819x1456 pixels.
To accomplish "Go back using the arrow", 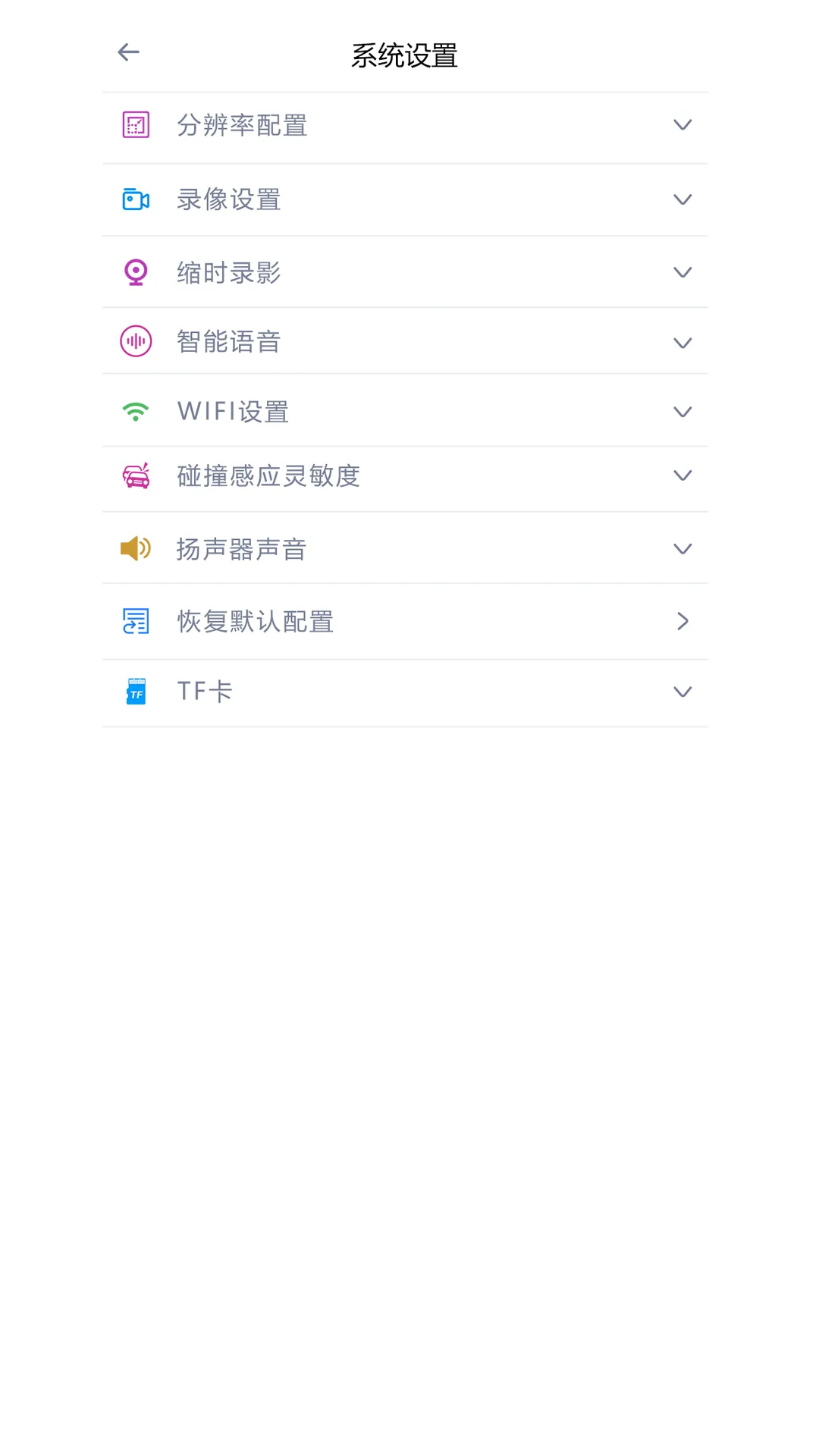I will [x=127, y=52].
